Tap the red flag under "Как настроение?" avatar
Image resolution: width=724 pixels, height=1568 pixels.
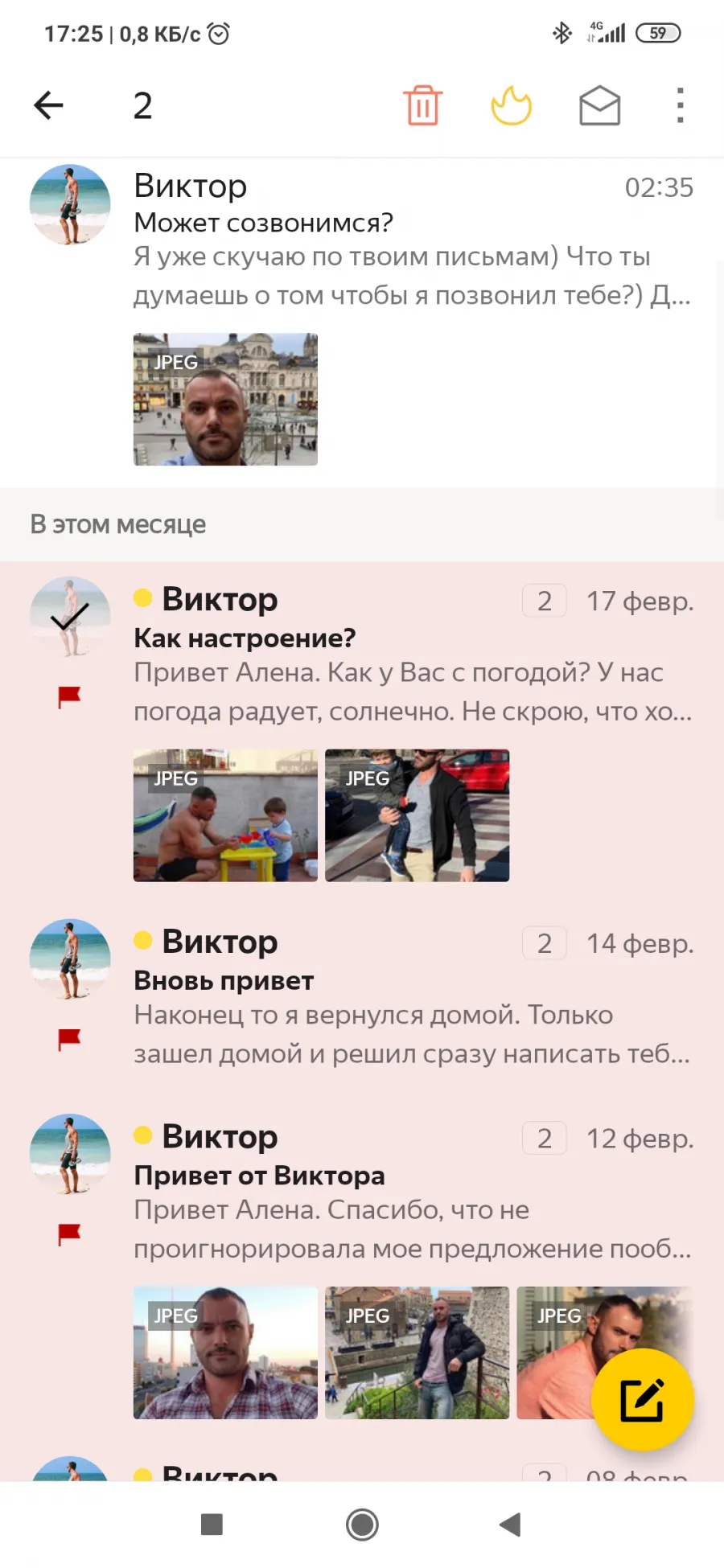point(69,697)
